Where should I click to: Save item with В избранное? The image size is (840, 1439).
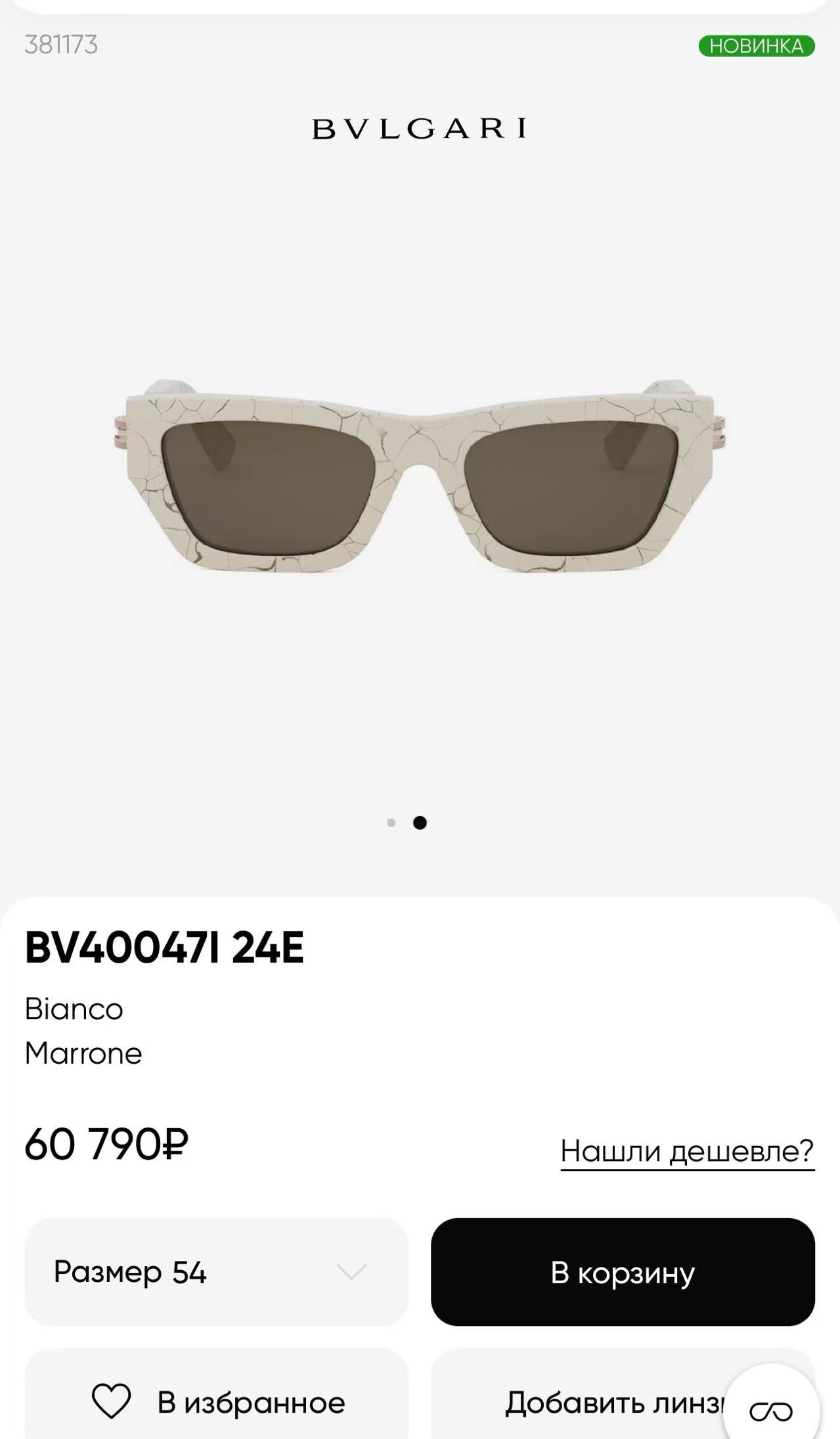[216, 1402]
